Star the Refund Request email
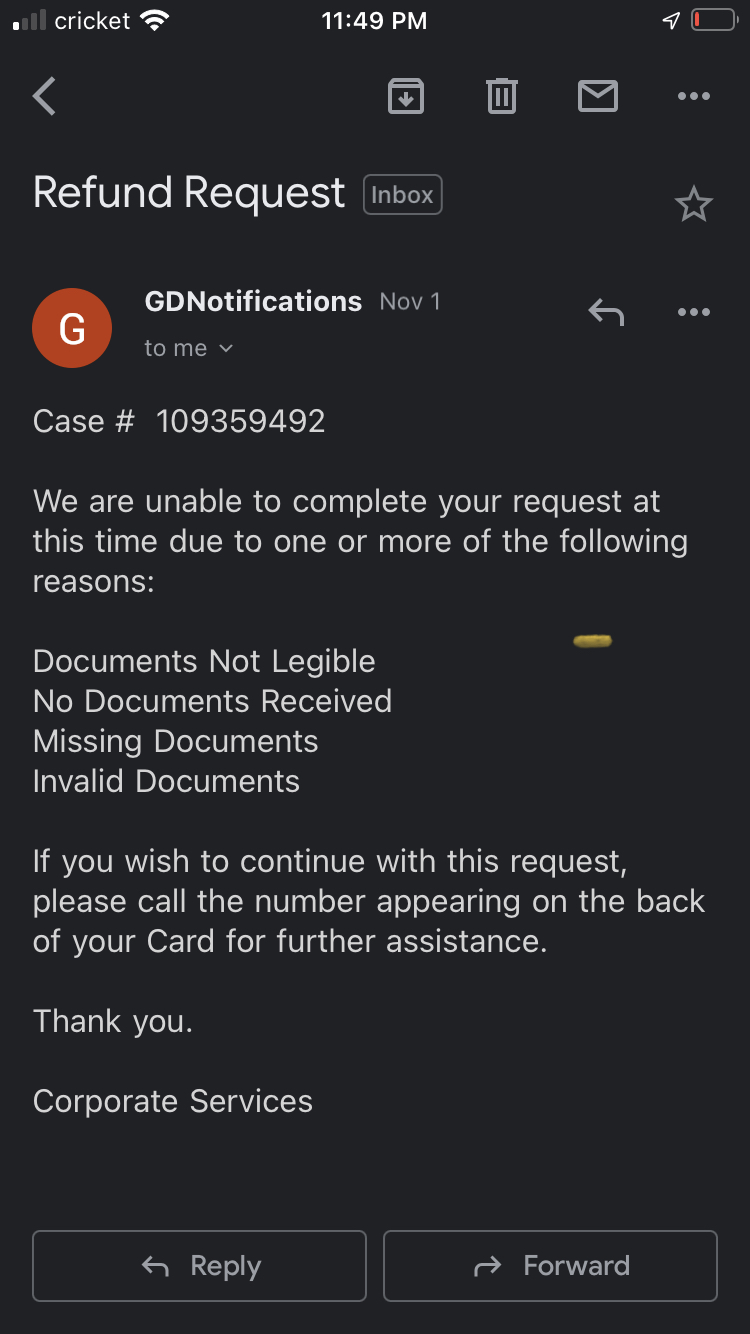The image size is (750, 1334). pyautogui.click(x=694, y=203)
